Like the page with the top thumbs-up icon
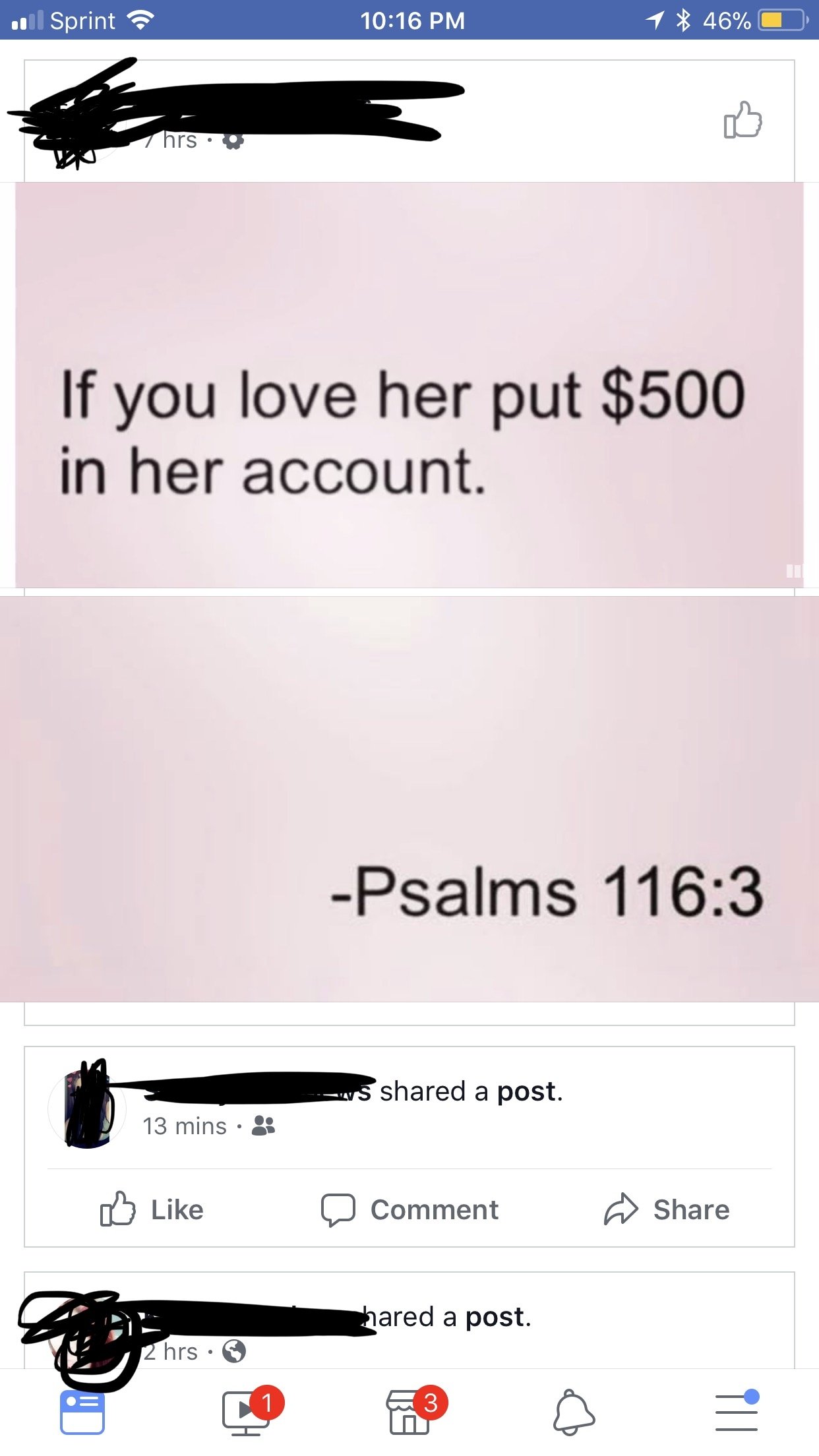819x1456 pixels. 743,120
